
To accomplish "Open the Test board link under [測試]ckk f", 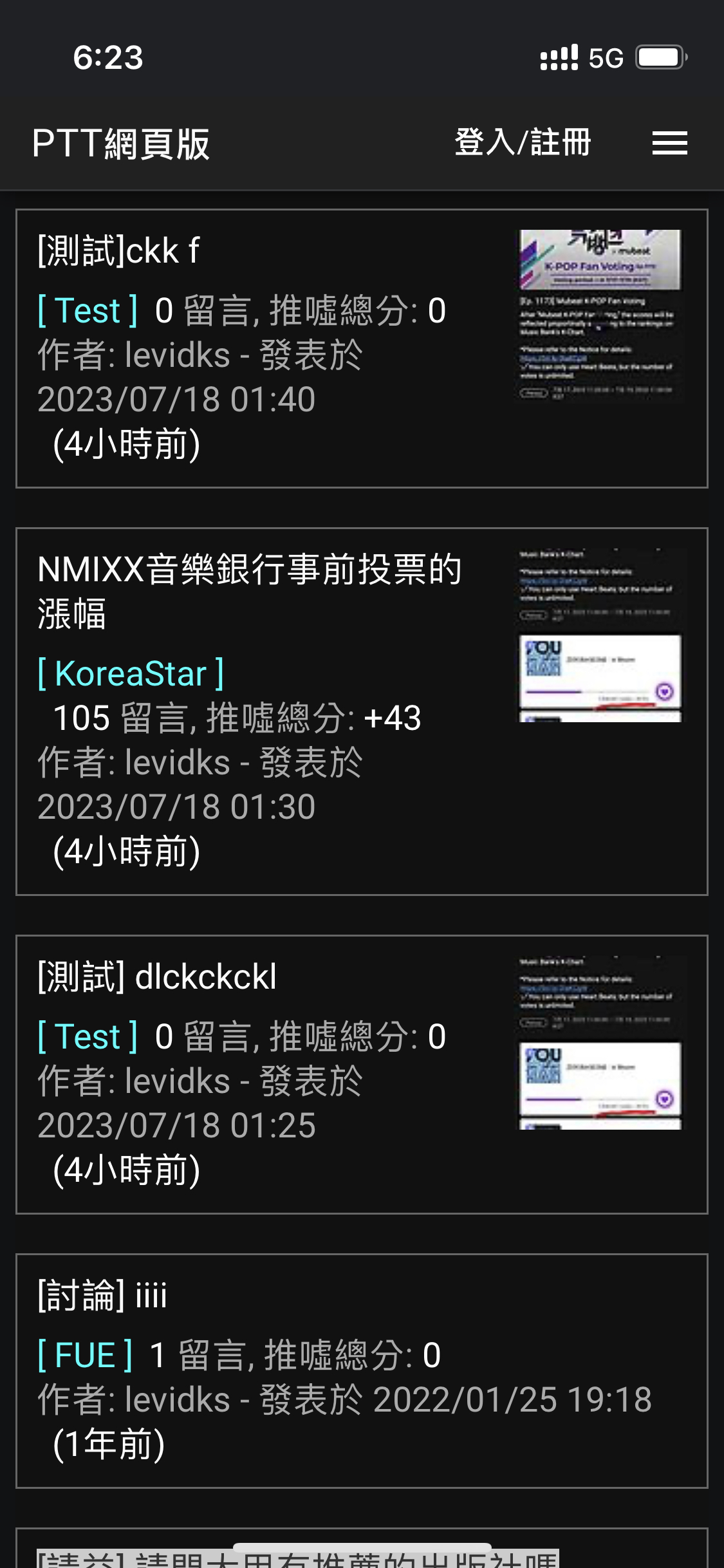I will tap(88, 311).
